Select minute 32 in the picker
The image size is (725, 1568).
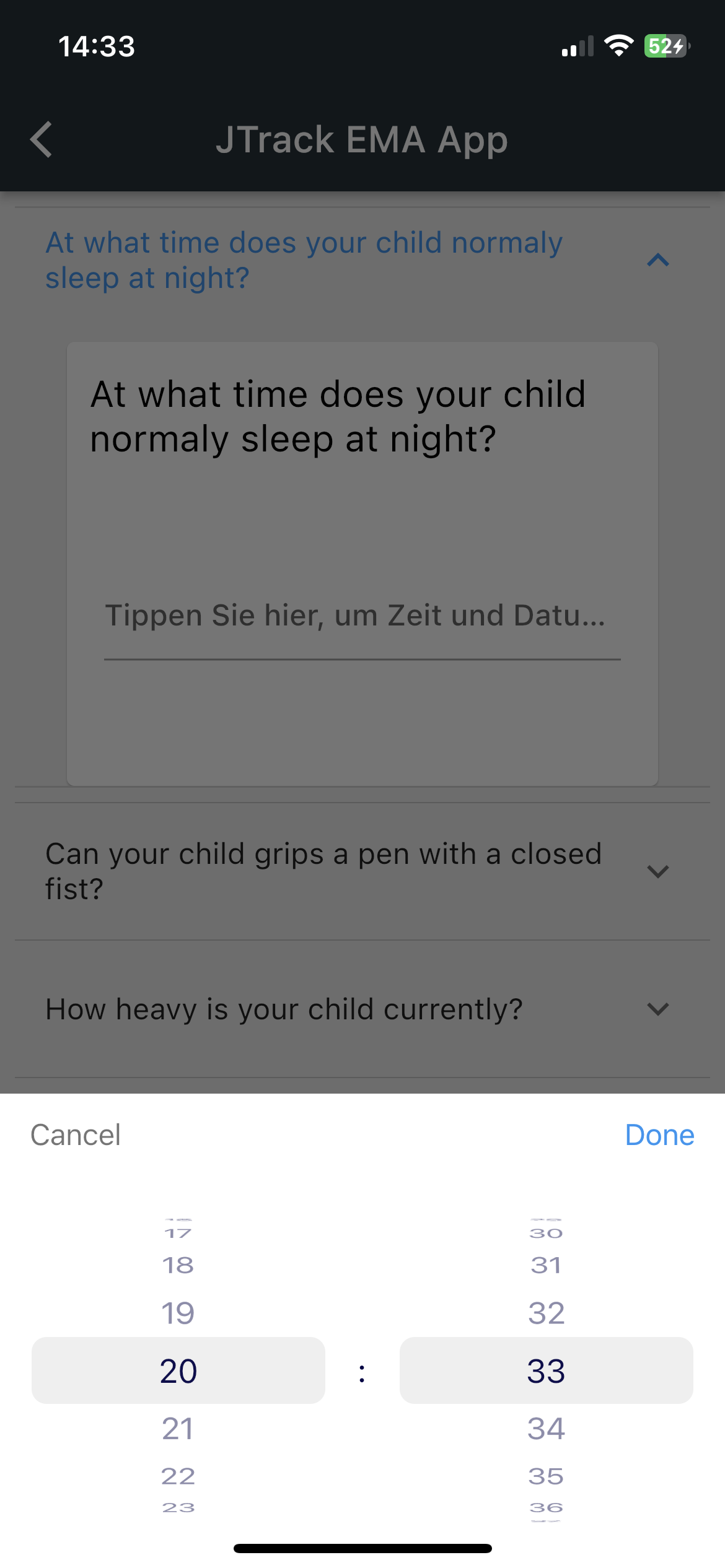546,1313
